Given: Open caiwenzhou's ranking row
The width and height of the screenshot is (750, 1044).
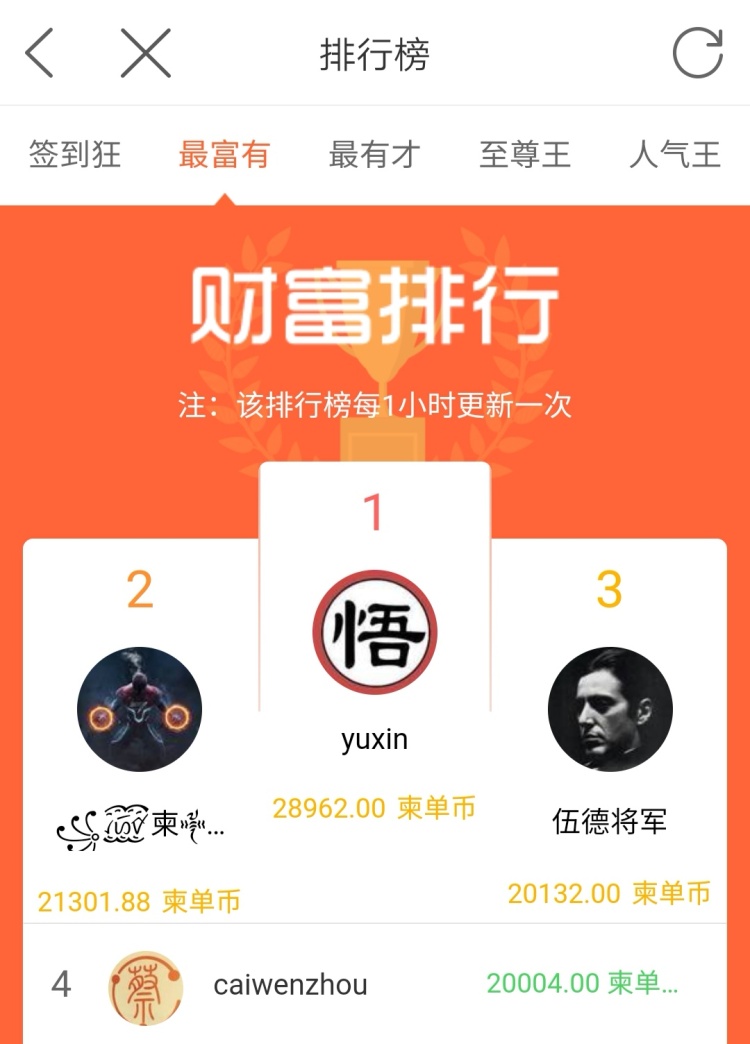Looking at the screenshot, I should pos(374,984).
